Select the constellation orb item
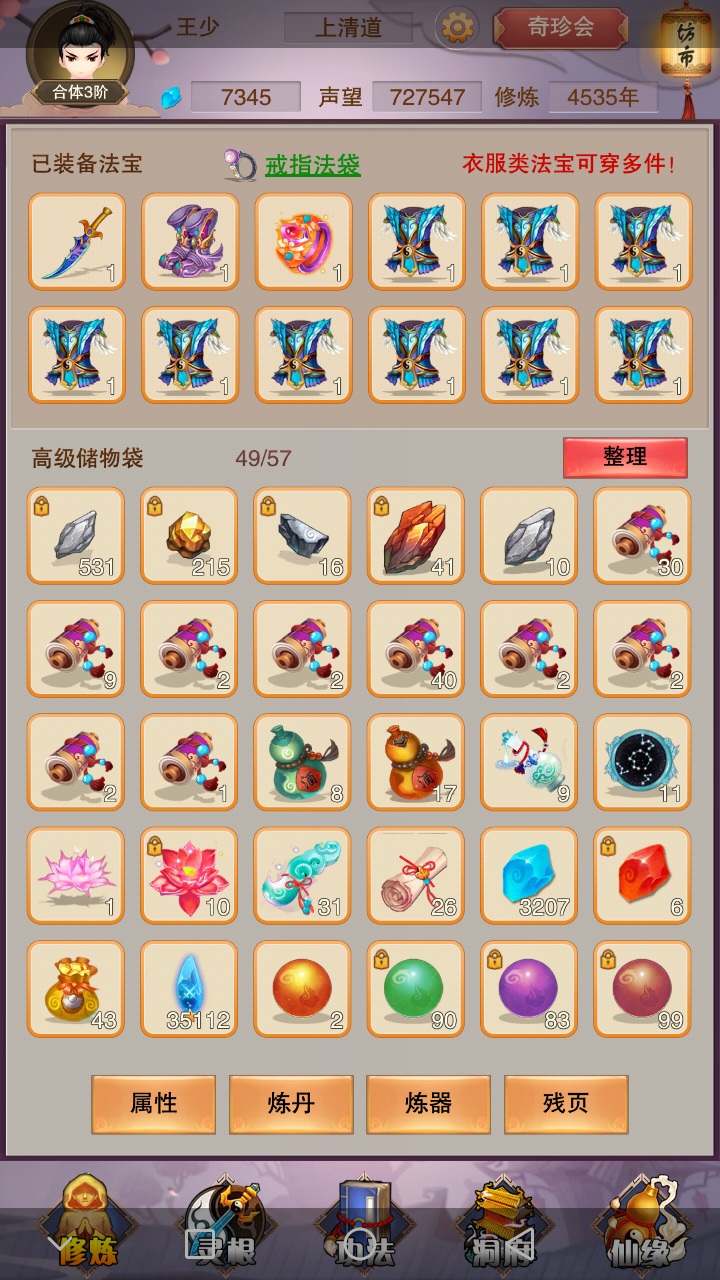 point(642,762)
